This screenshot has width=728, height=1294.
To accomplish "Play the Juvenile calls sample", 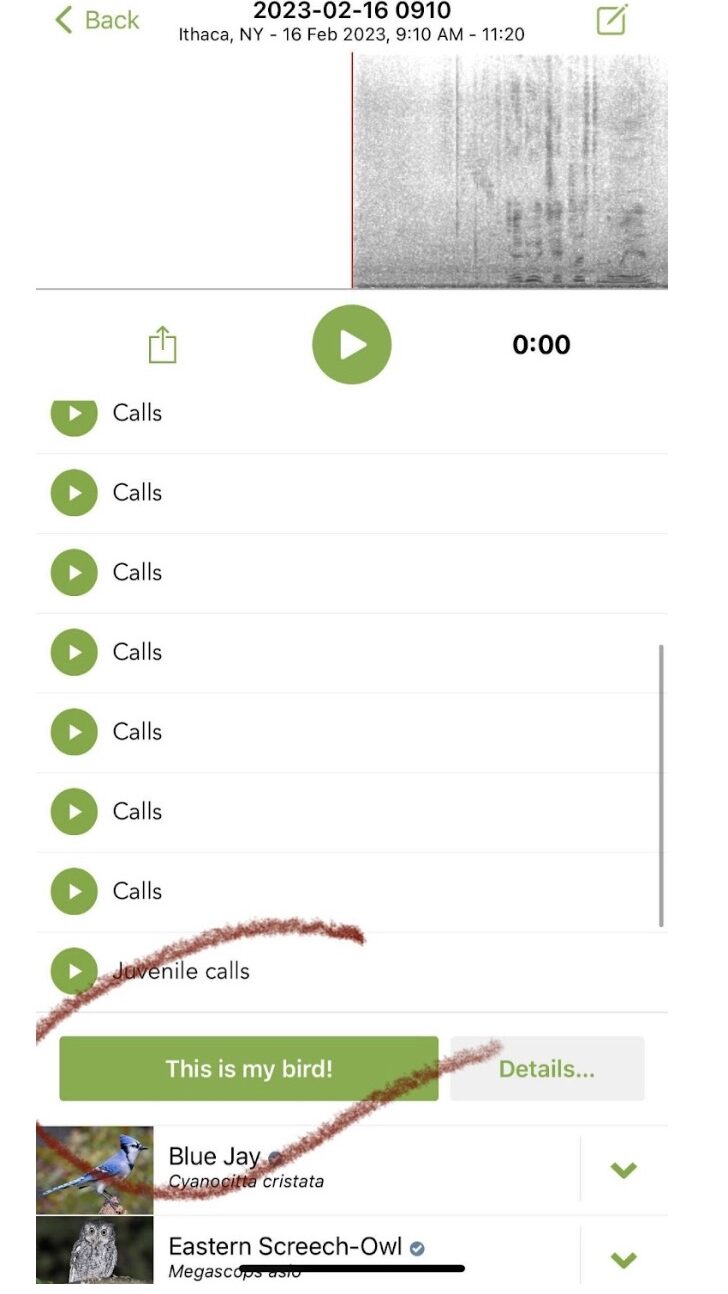I will [x=74, y=971].
